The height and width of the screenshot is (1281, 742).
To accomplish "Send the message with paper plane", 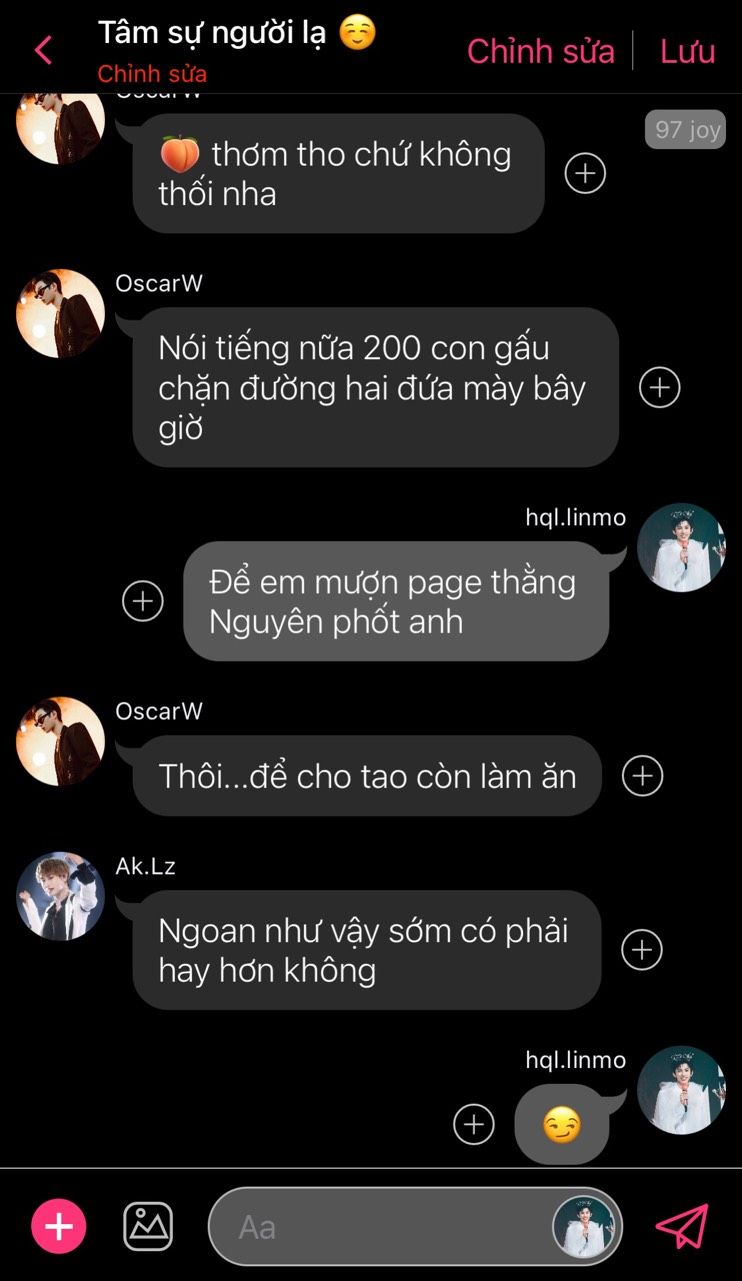I will coord(682,1226).
